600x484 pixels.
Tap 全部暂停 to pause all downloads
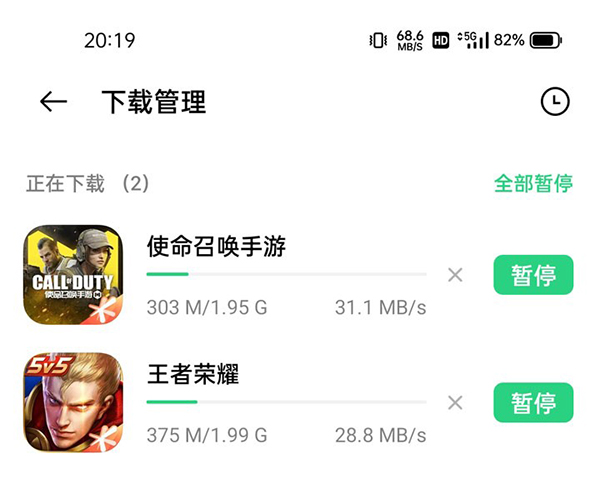point(533,183)
